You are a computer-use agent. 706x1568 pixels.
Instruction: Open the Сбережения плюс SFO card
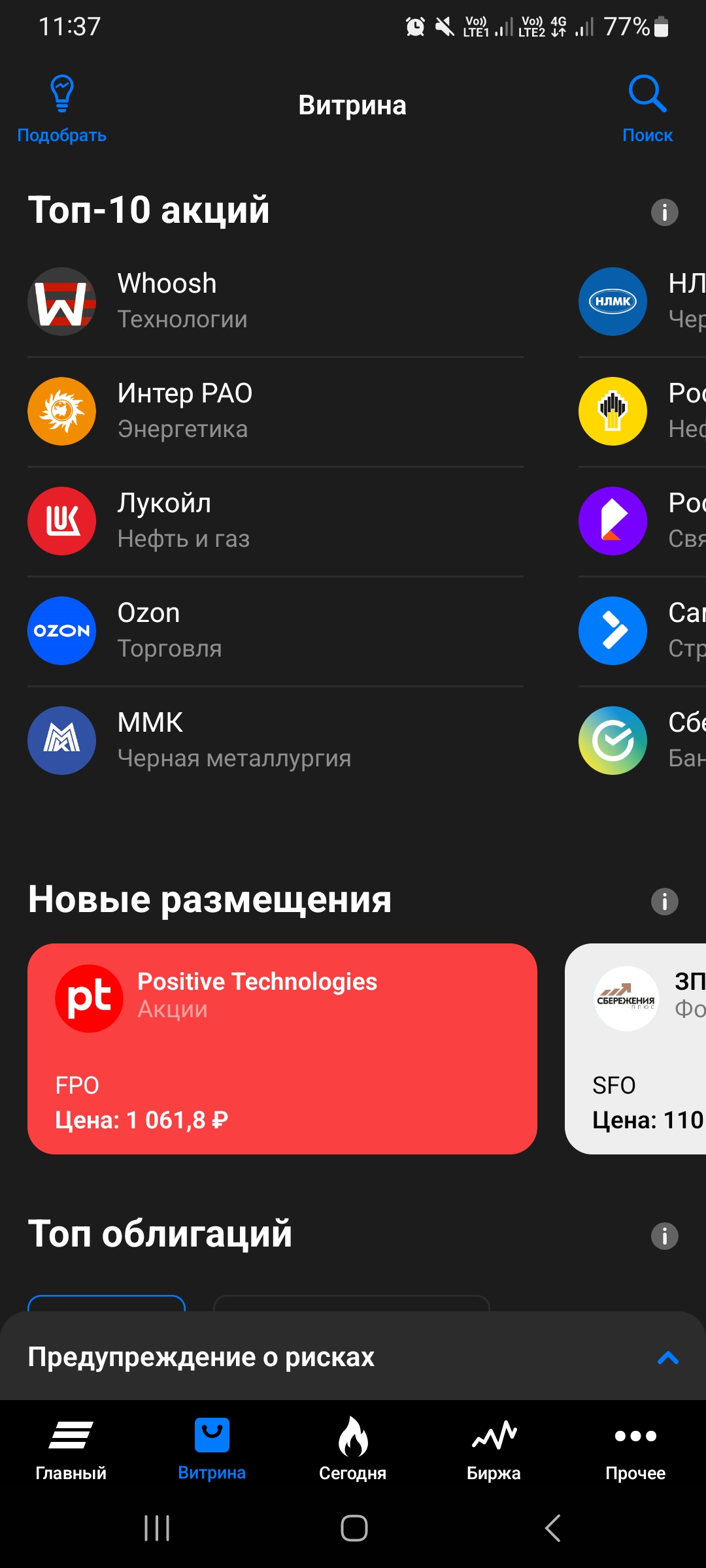635,1049
